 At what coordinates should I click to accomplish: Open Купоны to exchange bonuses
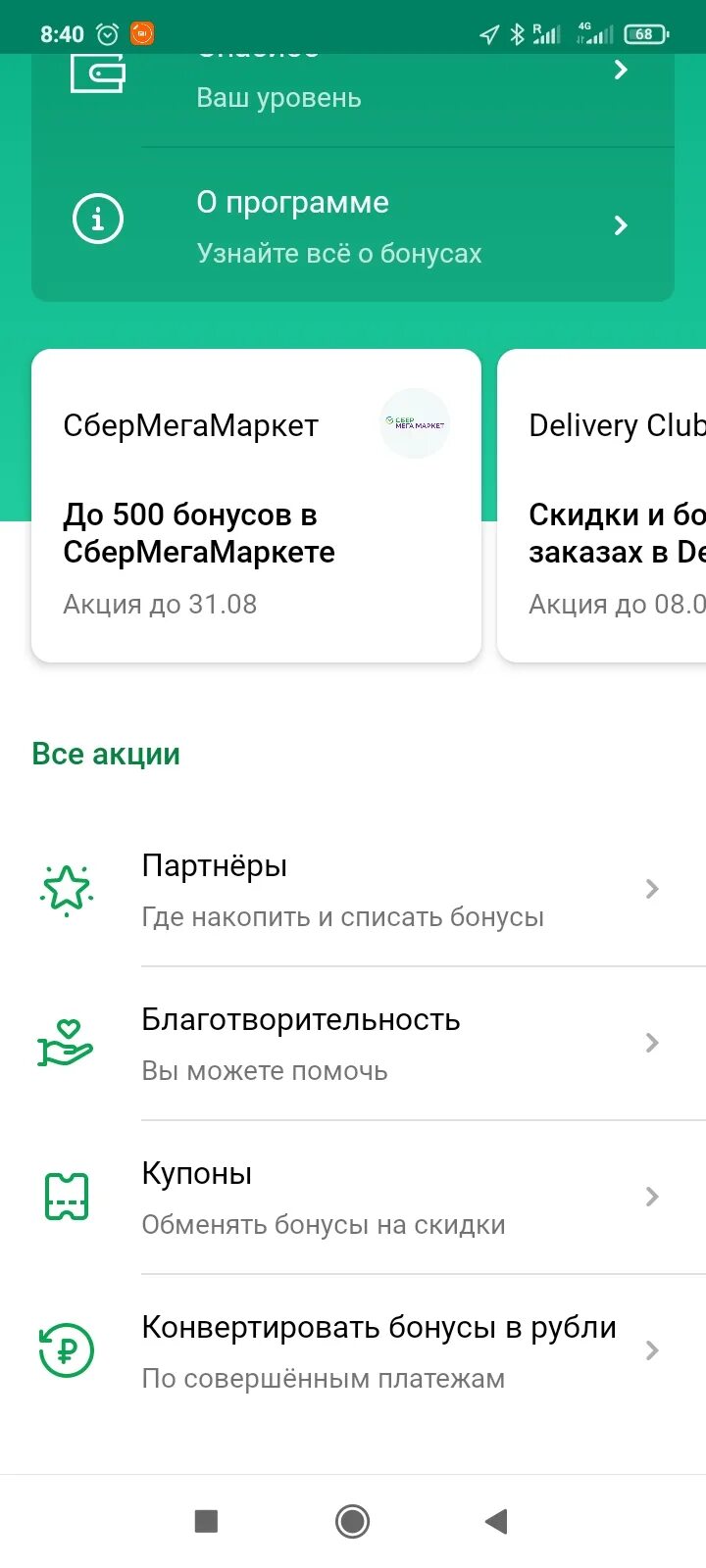353,1198
